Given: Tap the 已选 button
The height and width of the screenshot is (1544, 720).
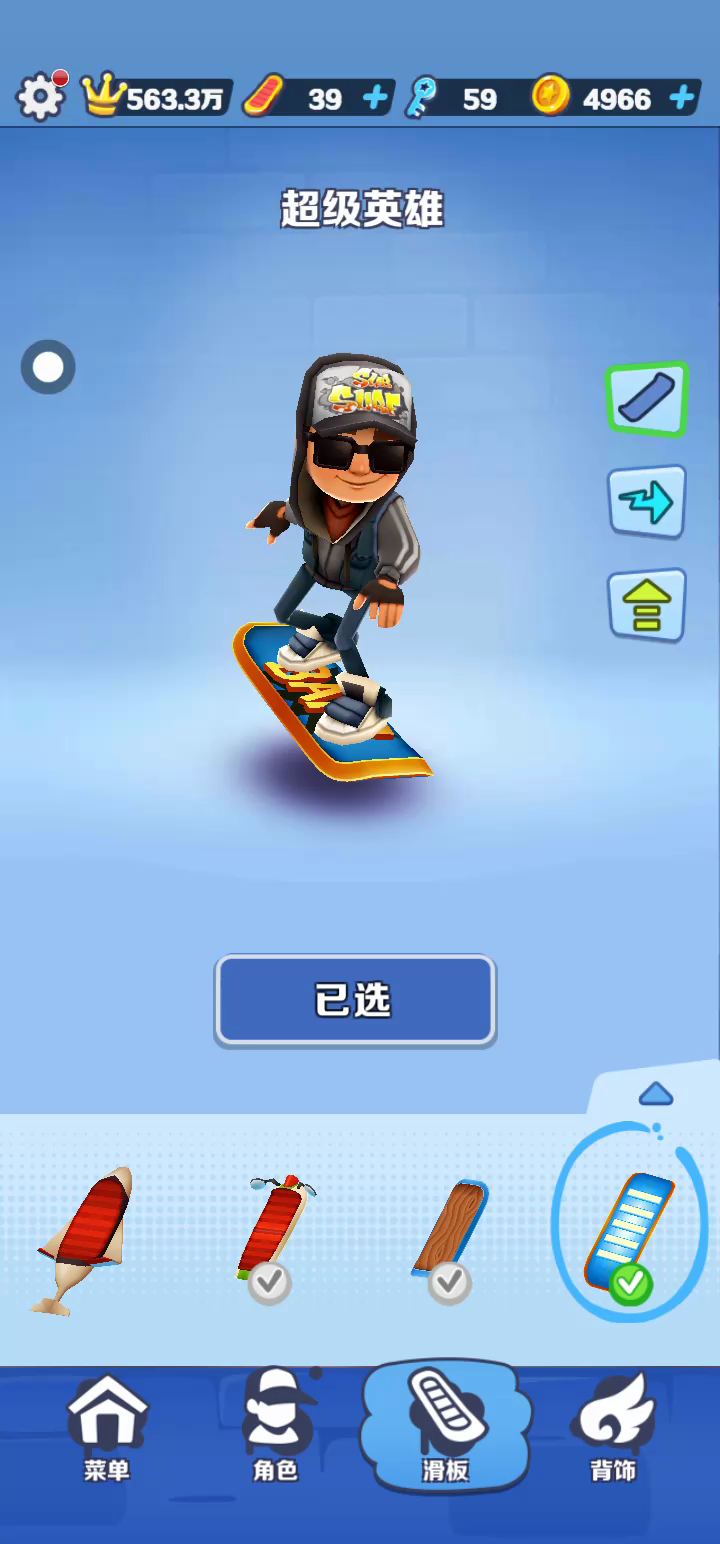Looking at the screenshot, I should click(355, 1000).
